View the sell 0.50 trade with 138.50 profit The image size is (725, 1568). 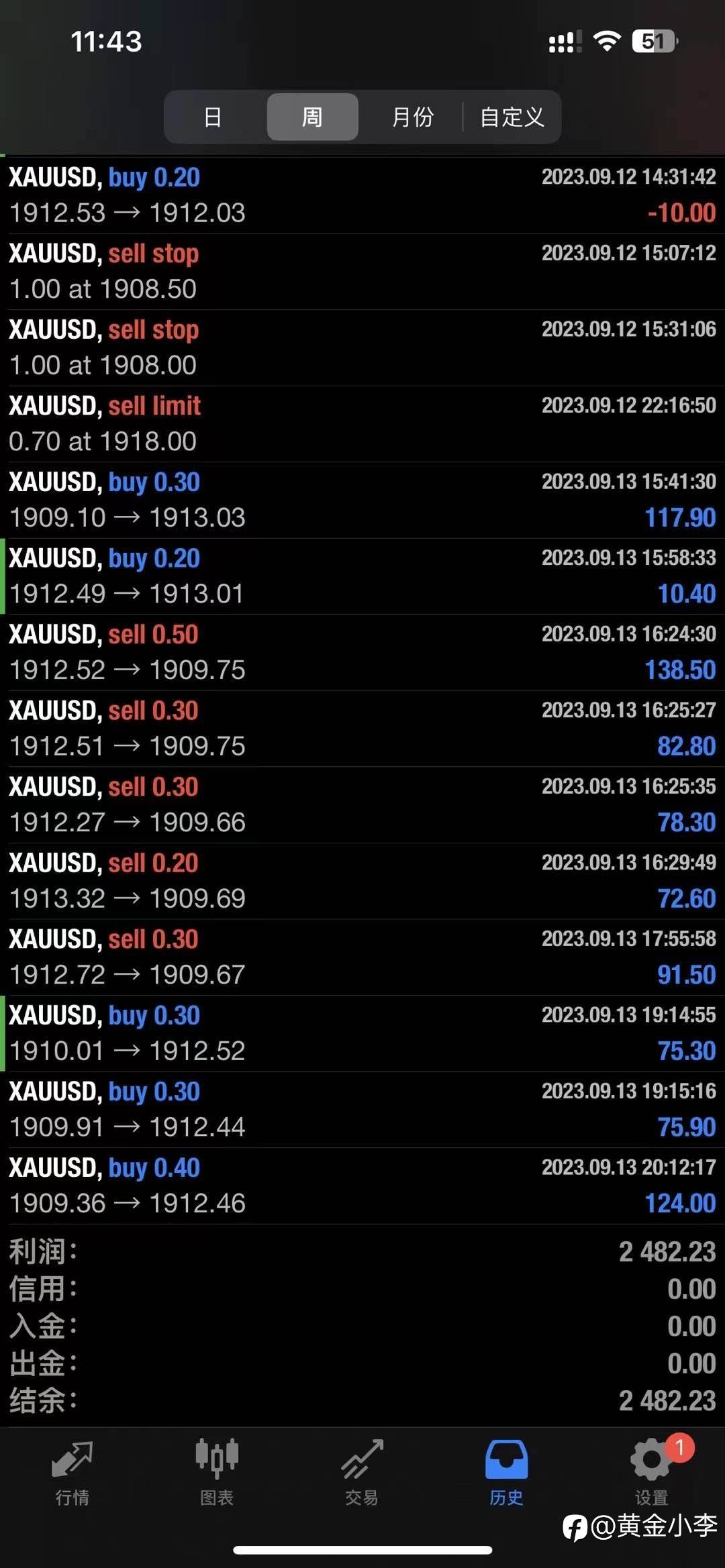[362, 652]
